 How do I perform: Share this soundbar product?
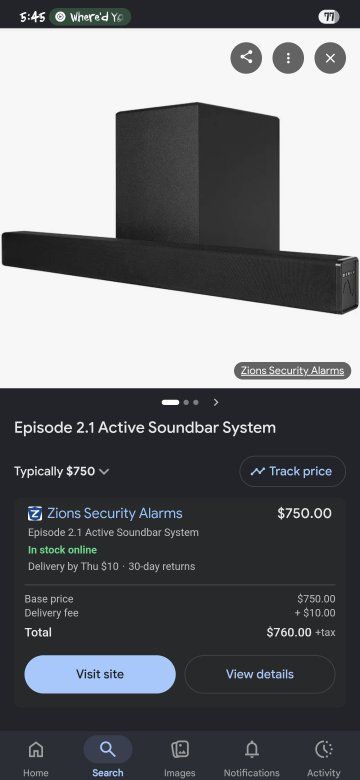pyautogui.click(x=246, y=58)
